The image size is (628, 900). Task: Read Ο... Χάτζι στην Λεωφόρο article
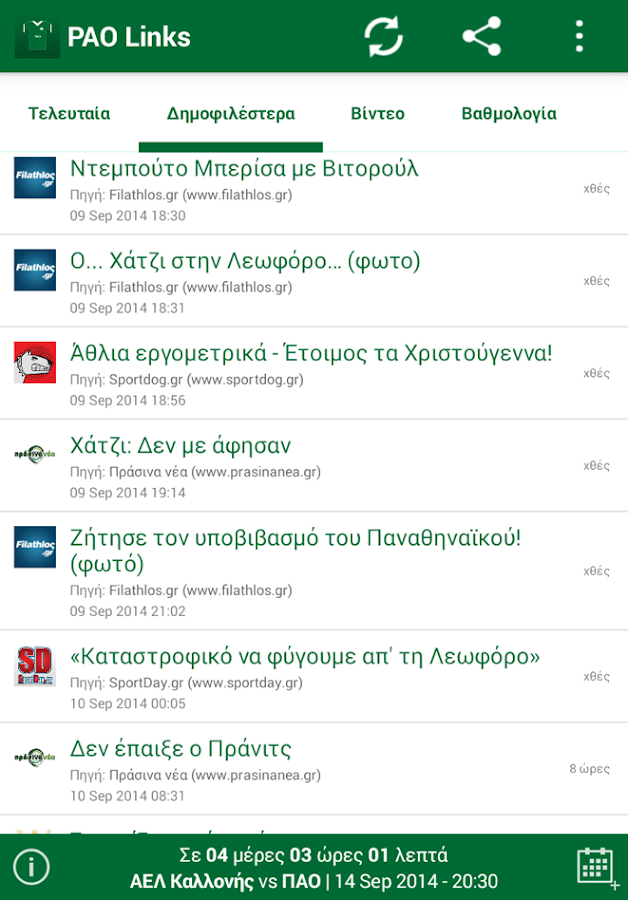click(245, 262)
